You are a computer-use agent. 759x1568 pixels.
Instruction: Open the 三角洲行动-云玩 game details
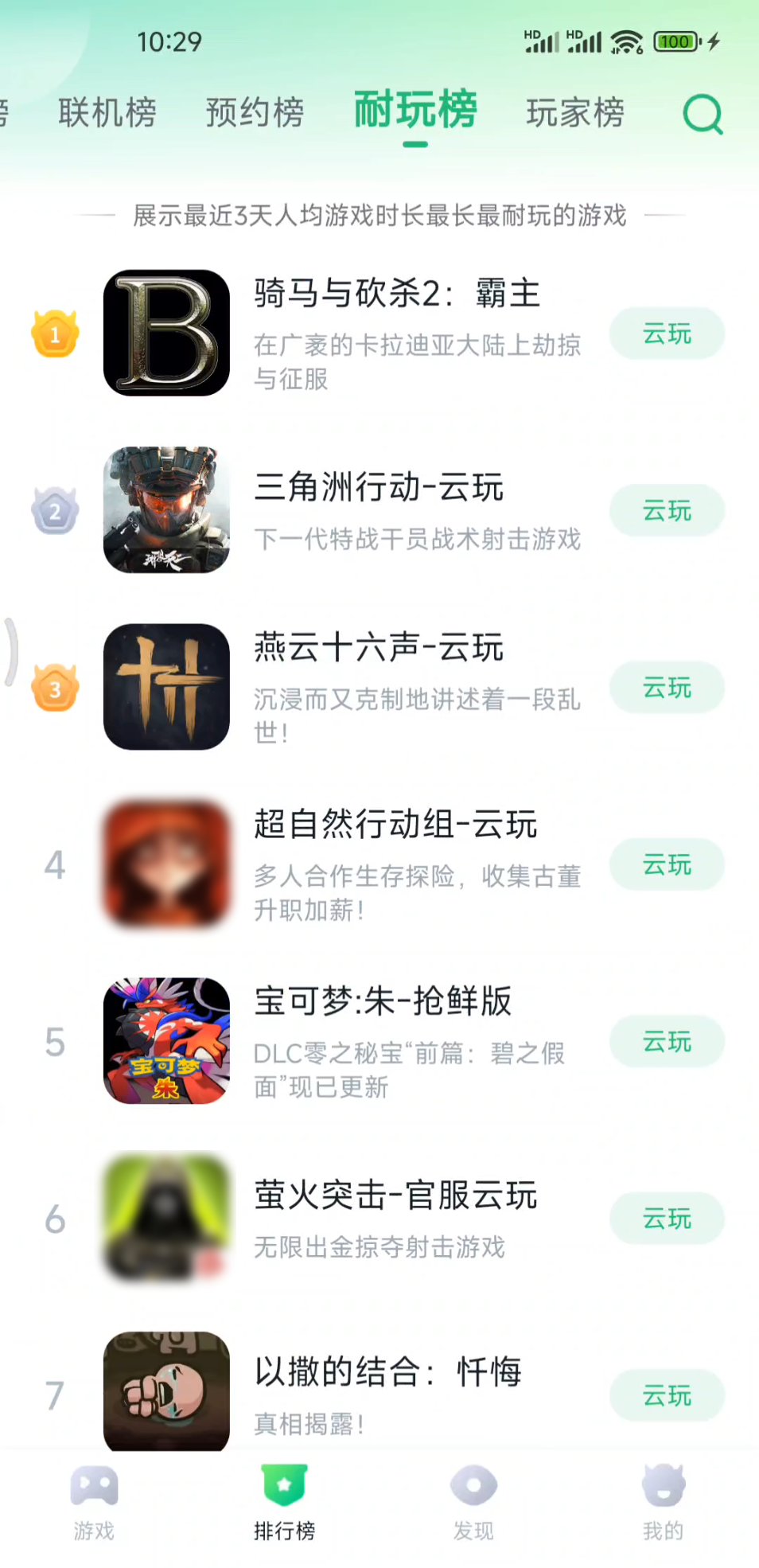[x=342, y=509]
